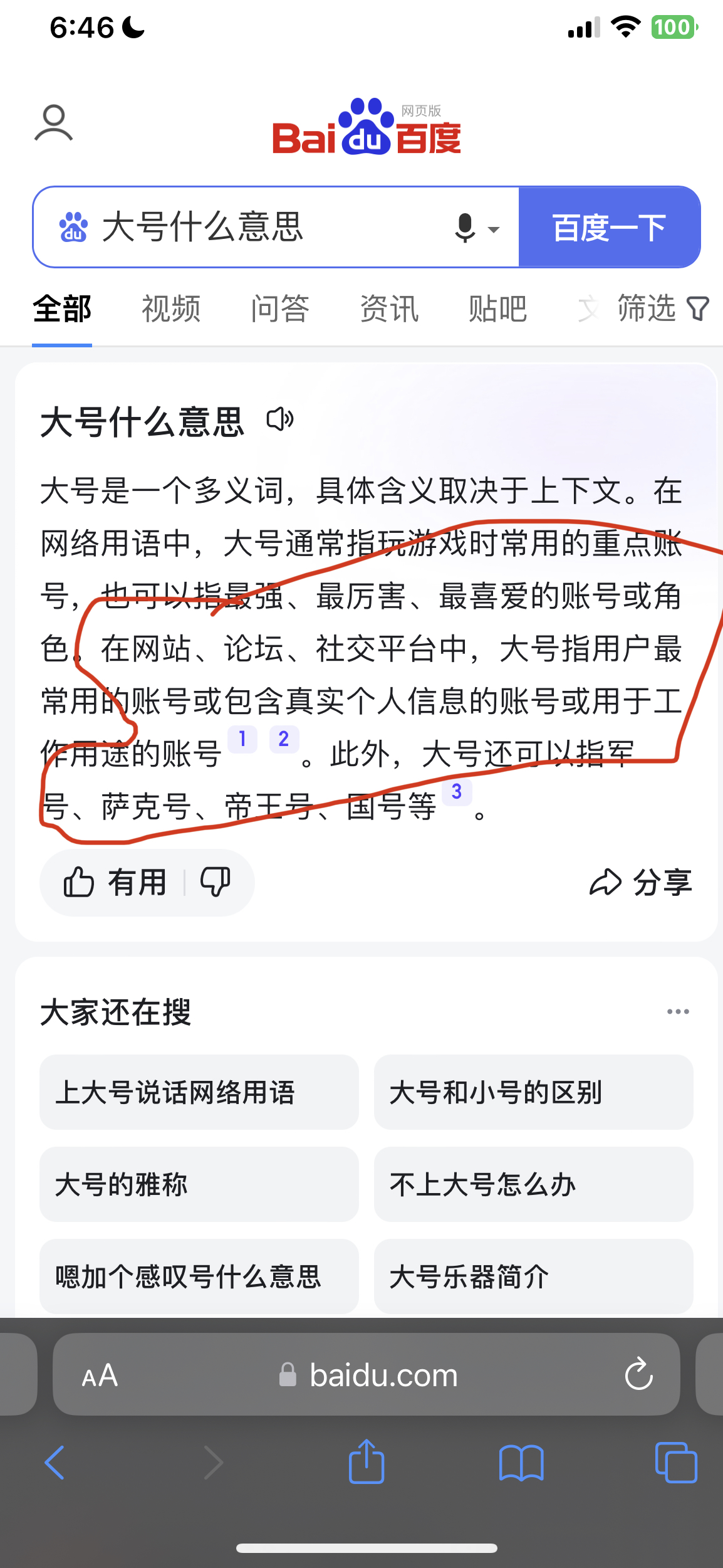723x1568 pixels.
Task: Open the user profile icon
Action: coord(53,123)
